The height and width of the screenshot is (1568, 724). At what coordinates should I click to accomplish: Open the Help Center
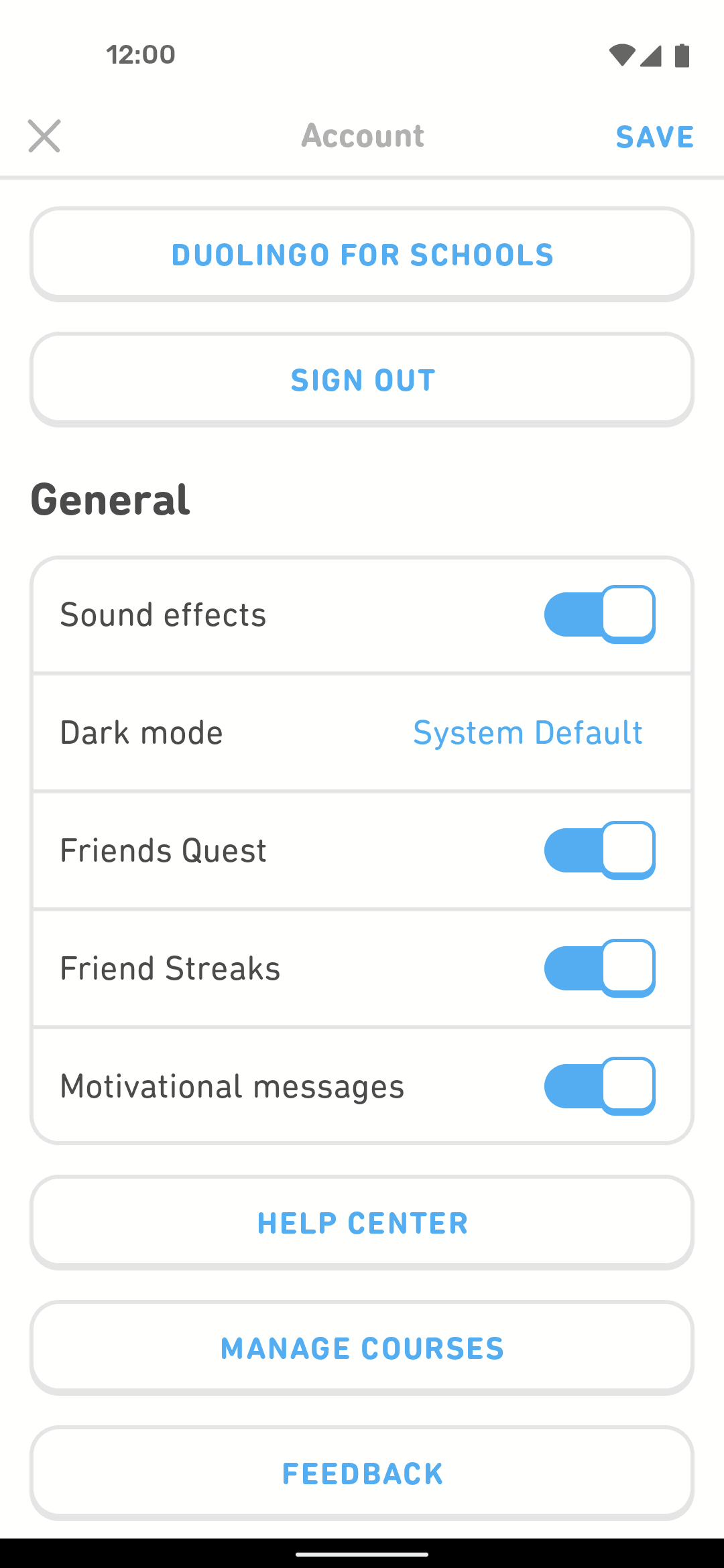pyautogui.click(x=362, y=1223)
